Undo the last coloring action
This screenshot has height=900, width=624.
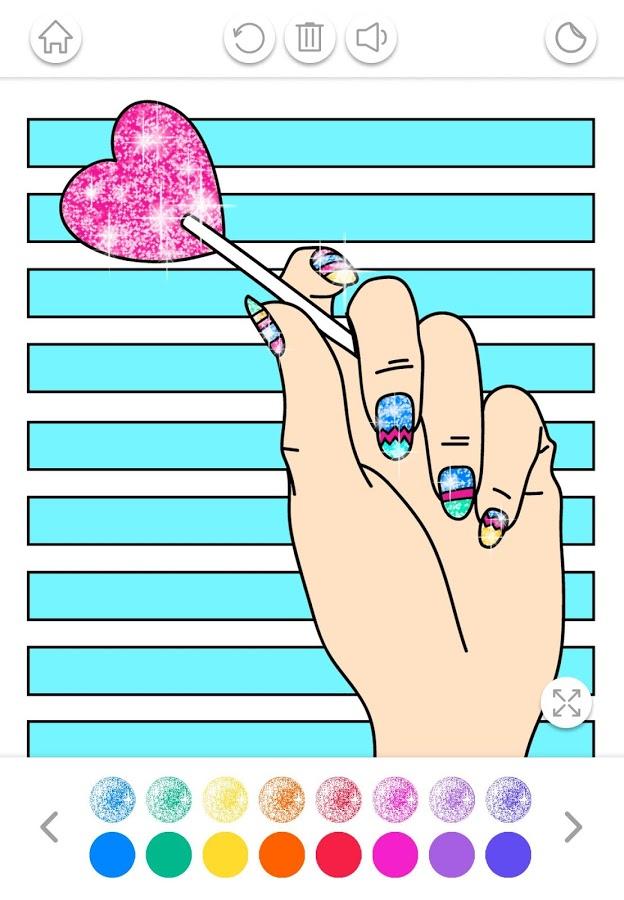249,39
